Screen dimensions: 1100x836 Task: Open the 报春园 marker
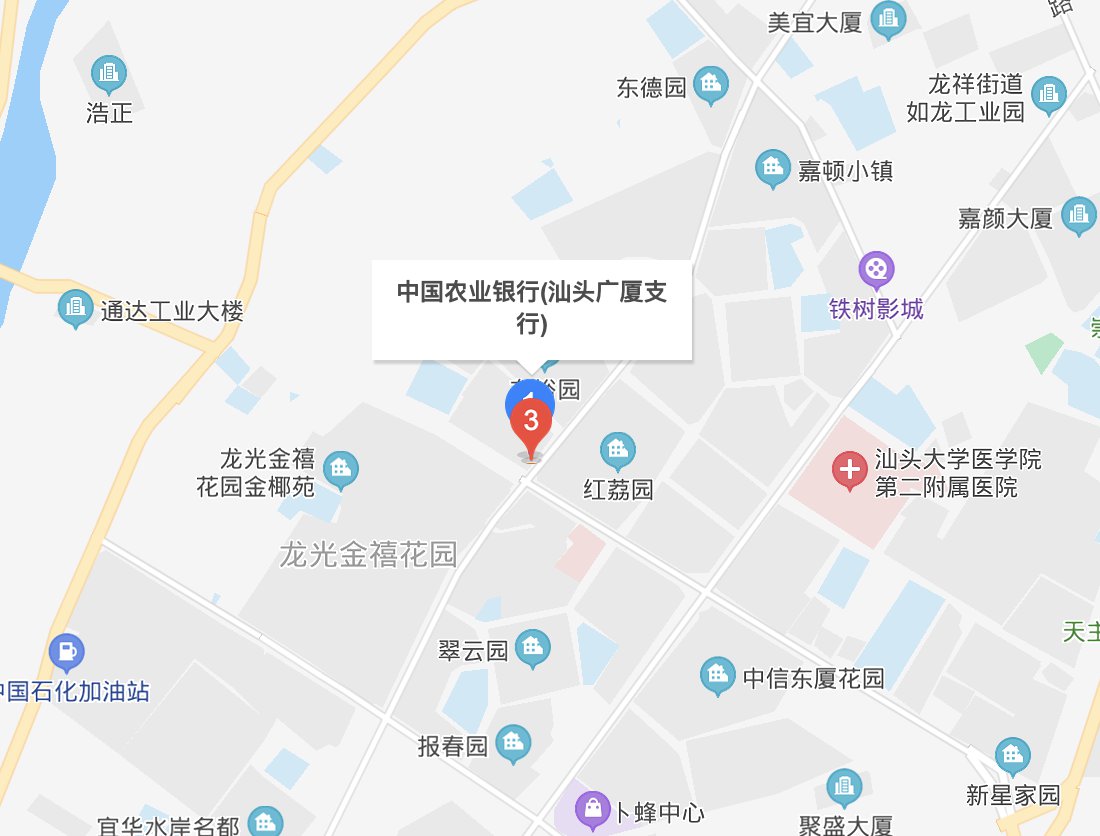(x=513, y=742)
